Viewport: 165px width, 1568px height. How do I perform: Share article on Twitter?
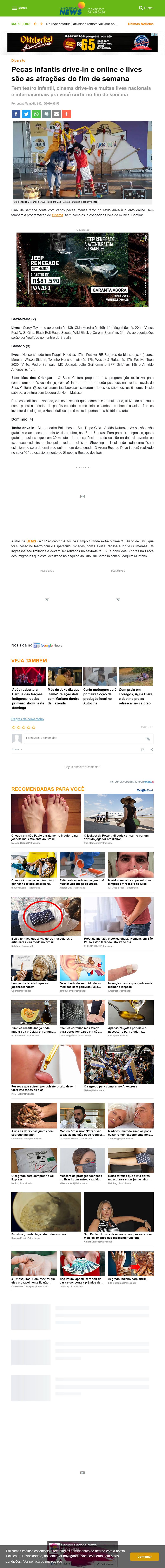click(x=26, y=114)
